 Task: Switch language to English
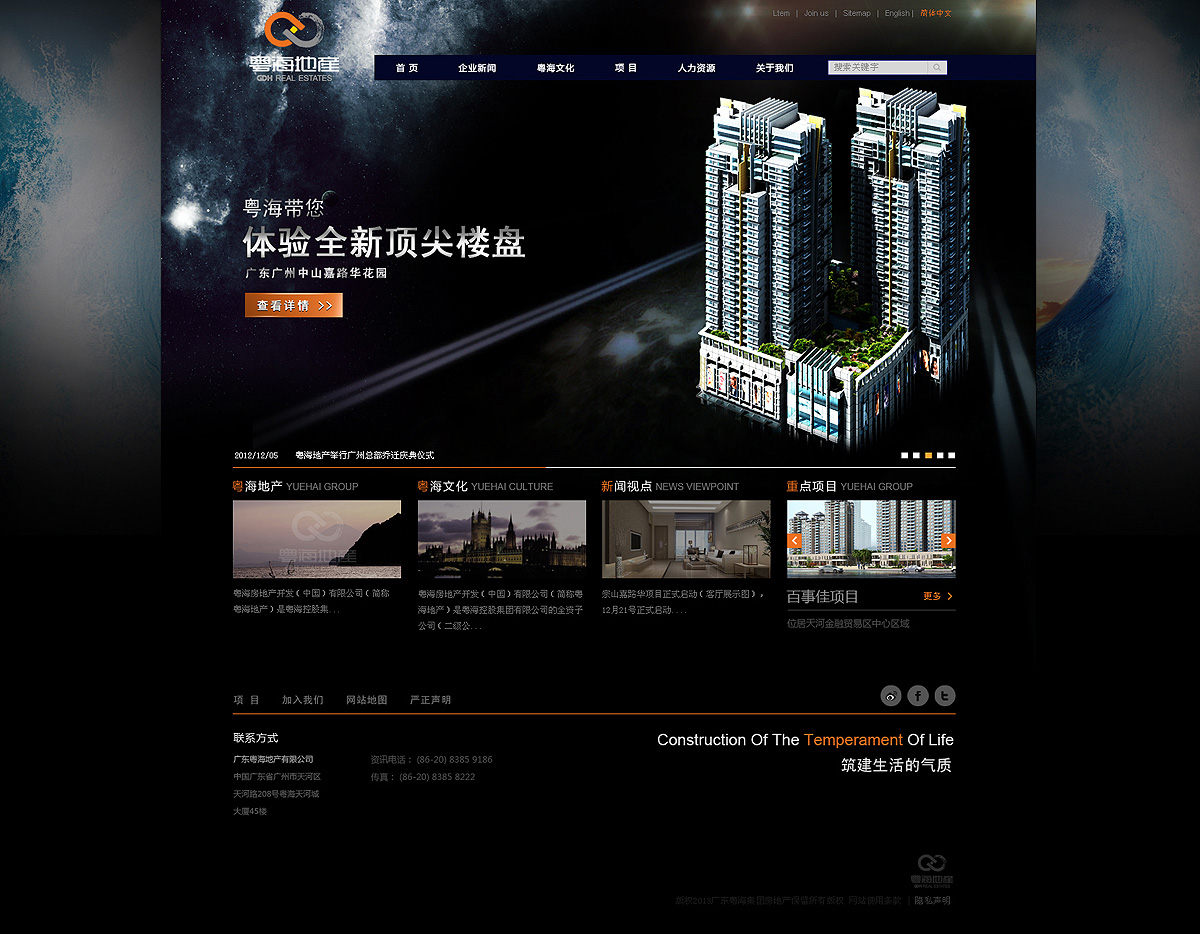coord(897,13)
